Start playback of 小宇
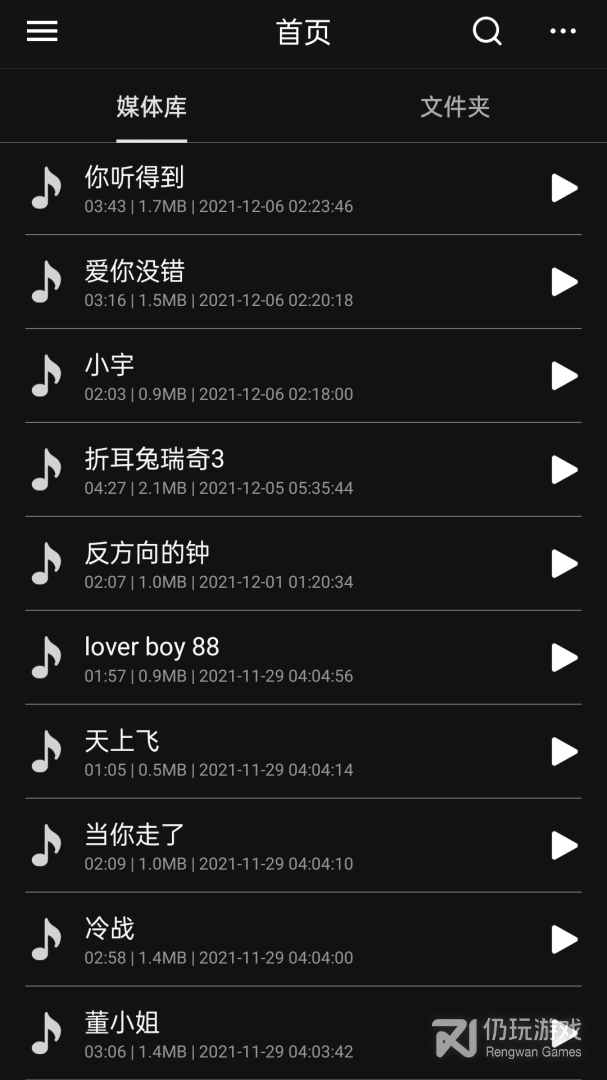This screenshot has height=1080, width=607. [564, 376]
